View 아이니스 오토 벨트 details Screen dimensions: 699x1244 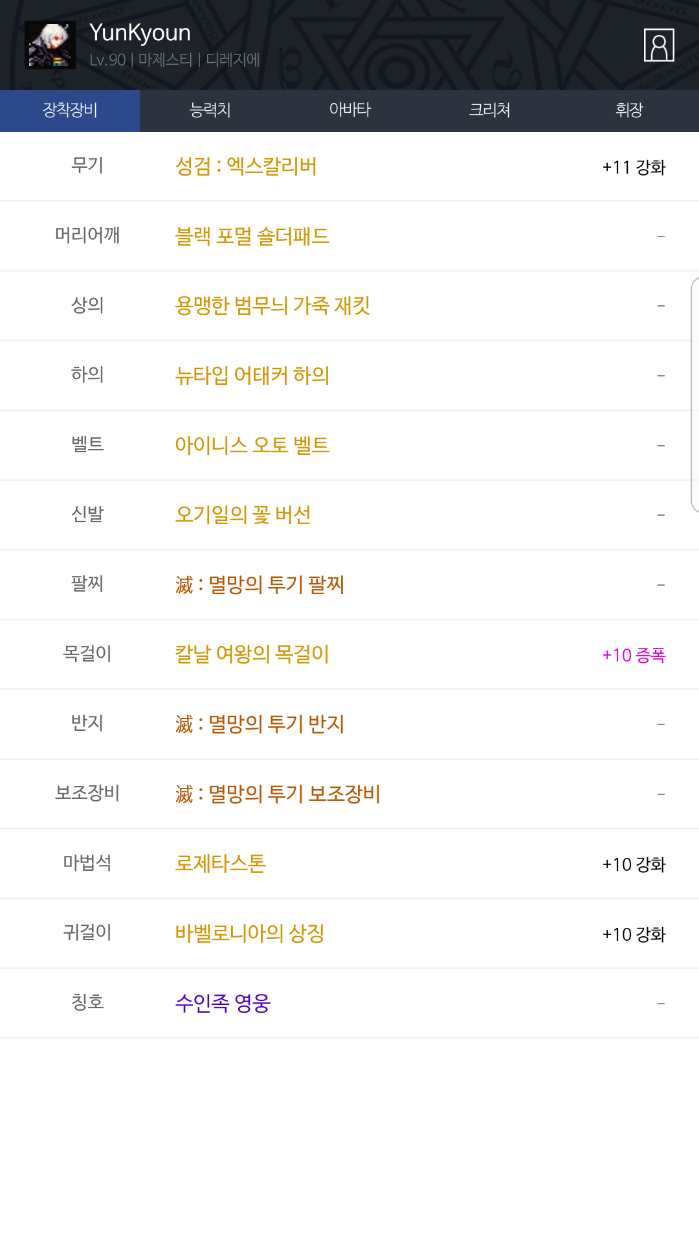[252, 445]
